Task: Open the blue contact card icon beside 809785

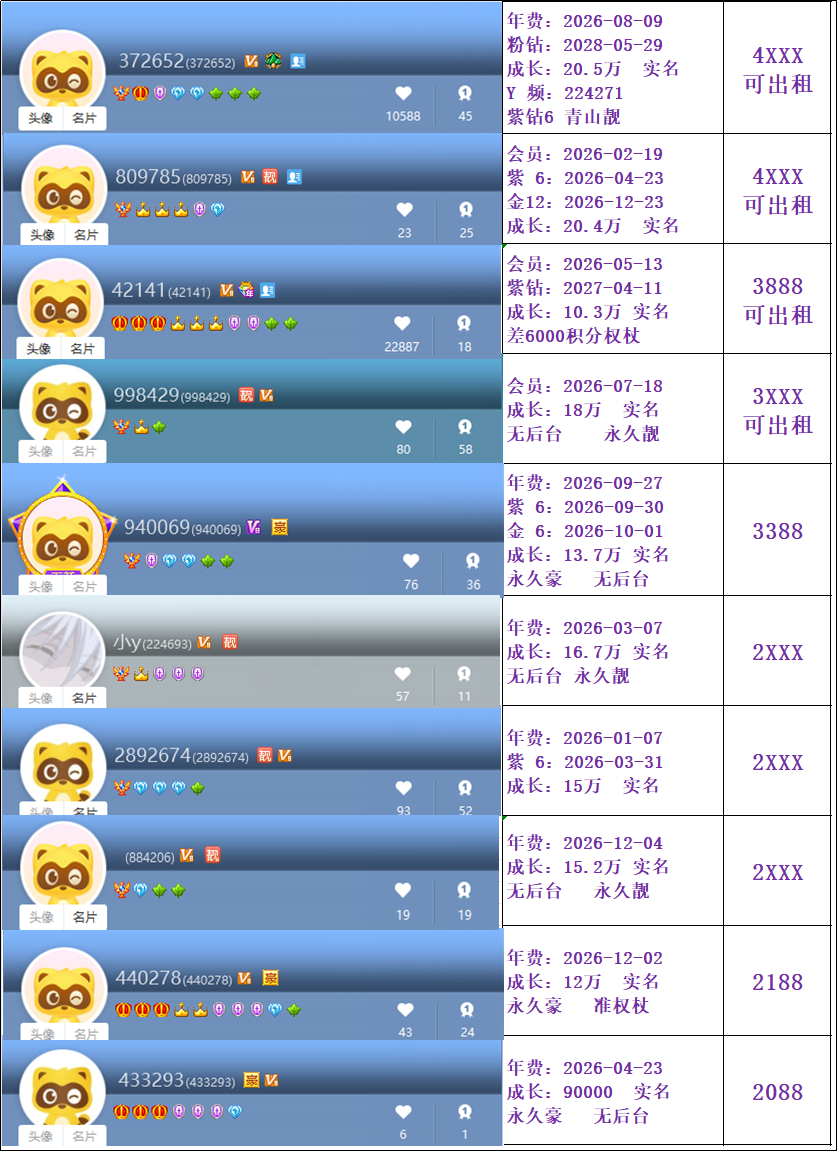Action: click(x=293, y=178)
